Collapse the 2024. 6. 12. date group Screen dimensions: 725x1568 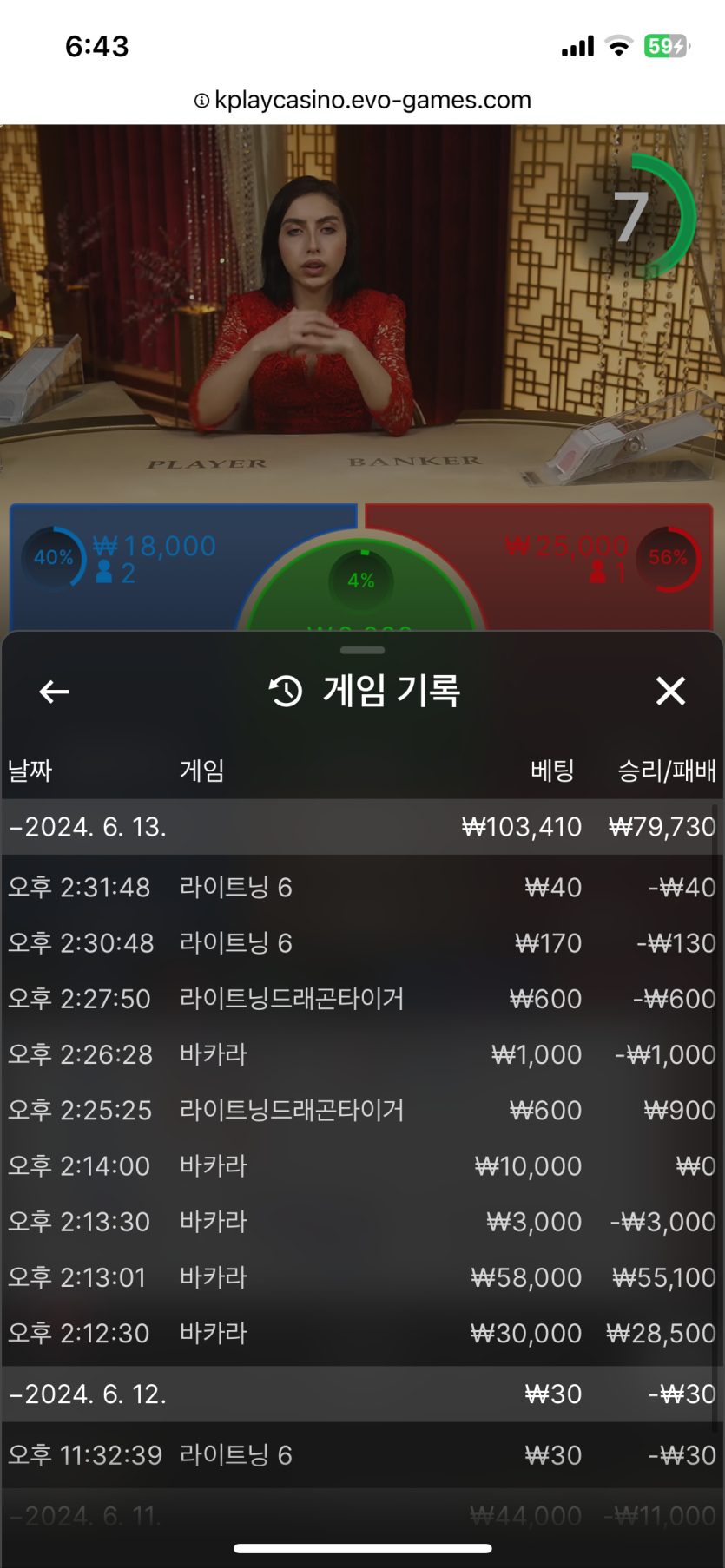87,1394
